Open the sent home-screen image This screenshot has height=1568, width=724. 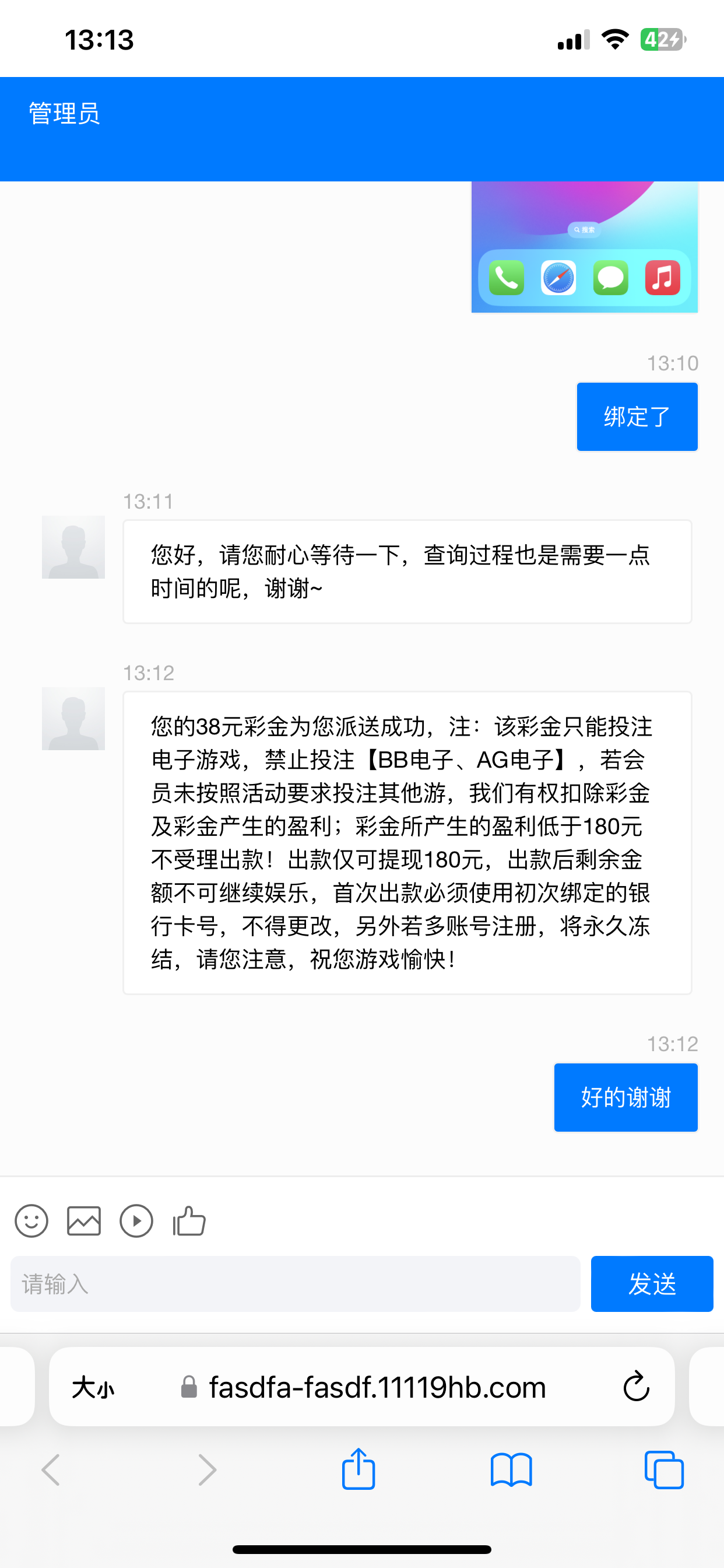point(585,247)
